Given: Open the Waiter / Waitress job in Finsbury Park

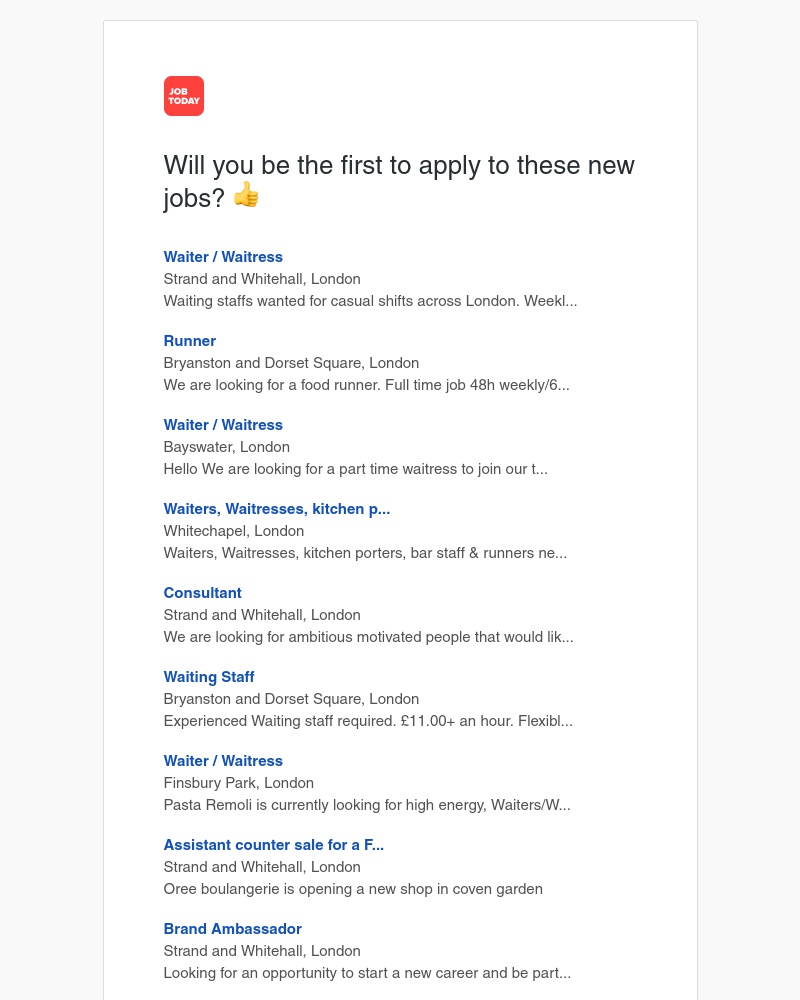Looking at the screenshot, I should pyautogui.click(x=223, y=761).
